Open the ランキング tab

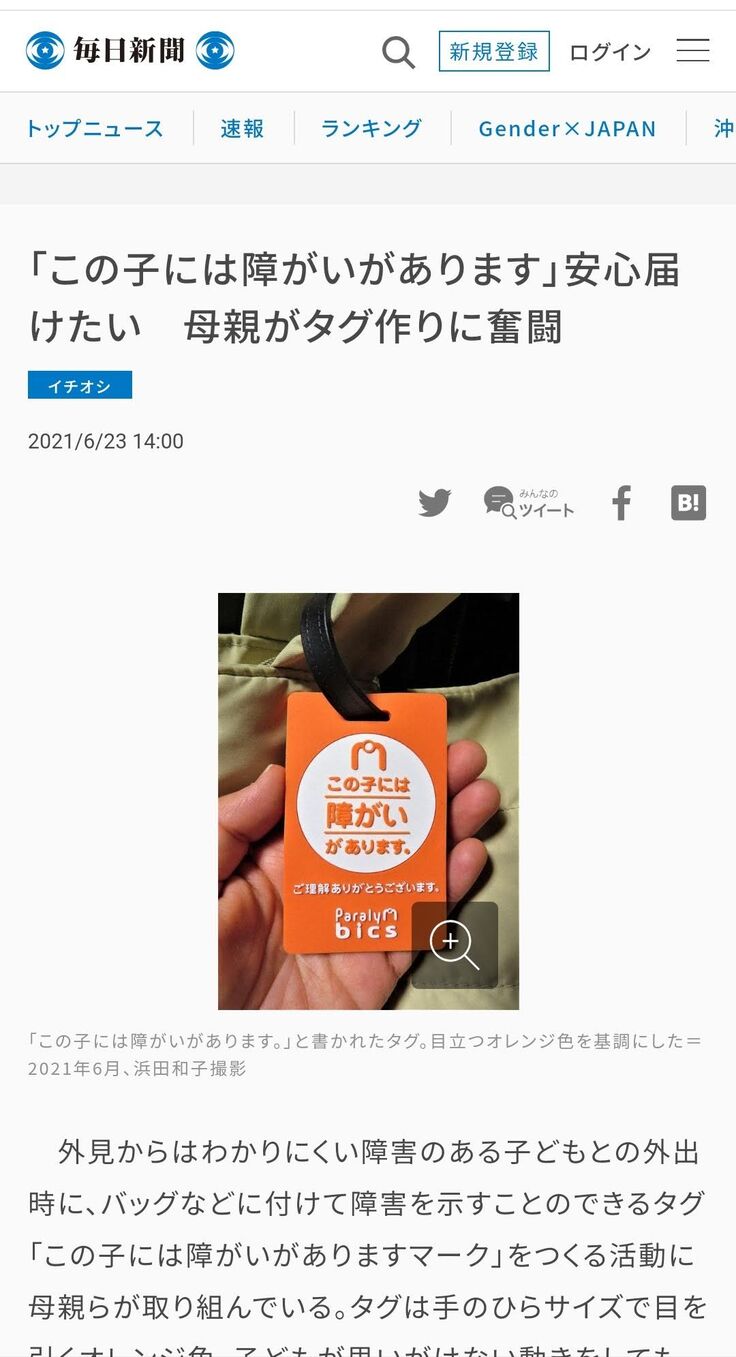[x=371, y=128]
